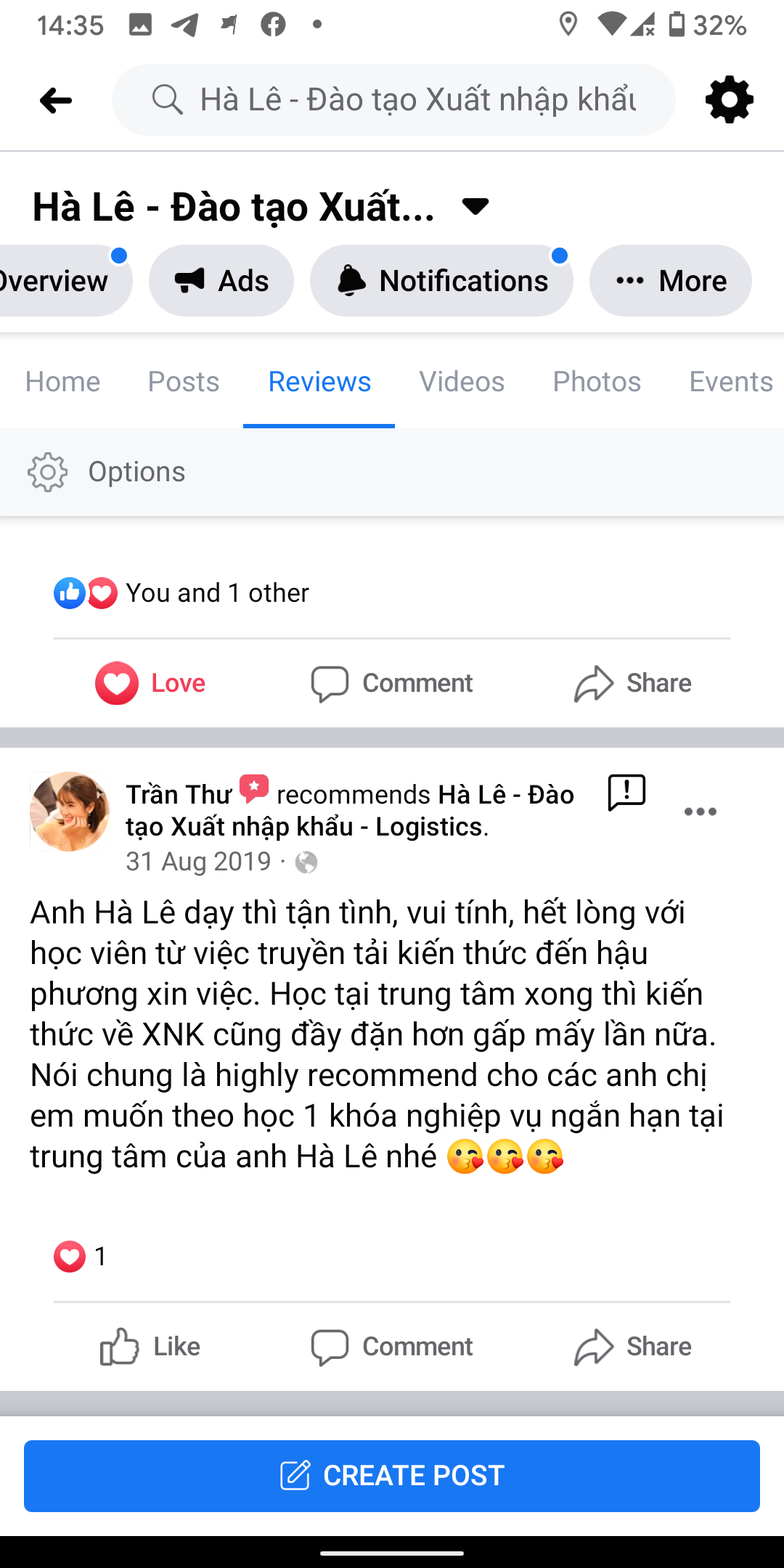This screenshot has width=784, height=1568.
Task: Toggle the Love reaction on the first review
Action: [150, 683]
